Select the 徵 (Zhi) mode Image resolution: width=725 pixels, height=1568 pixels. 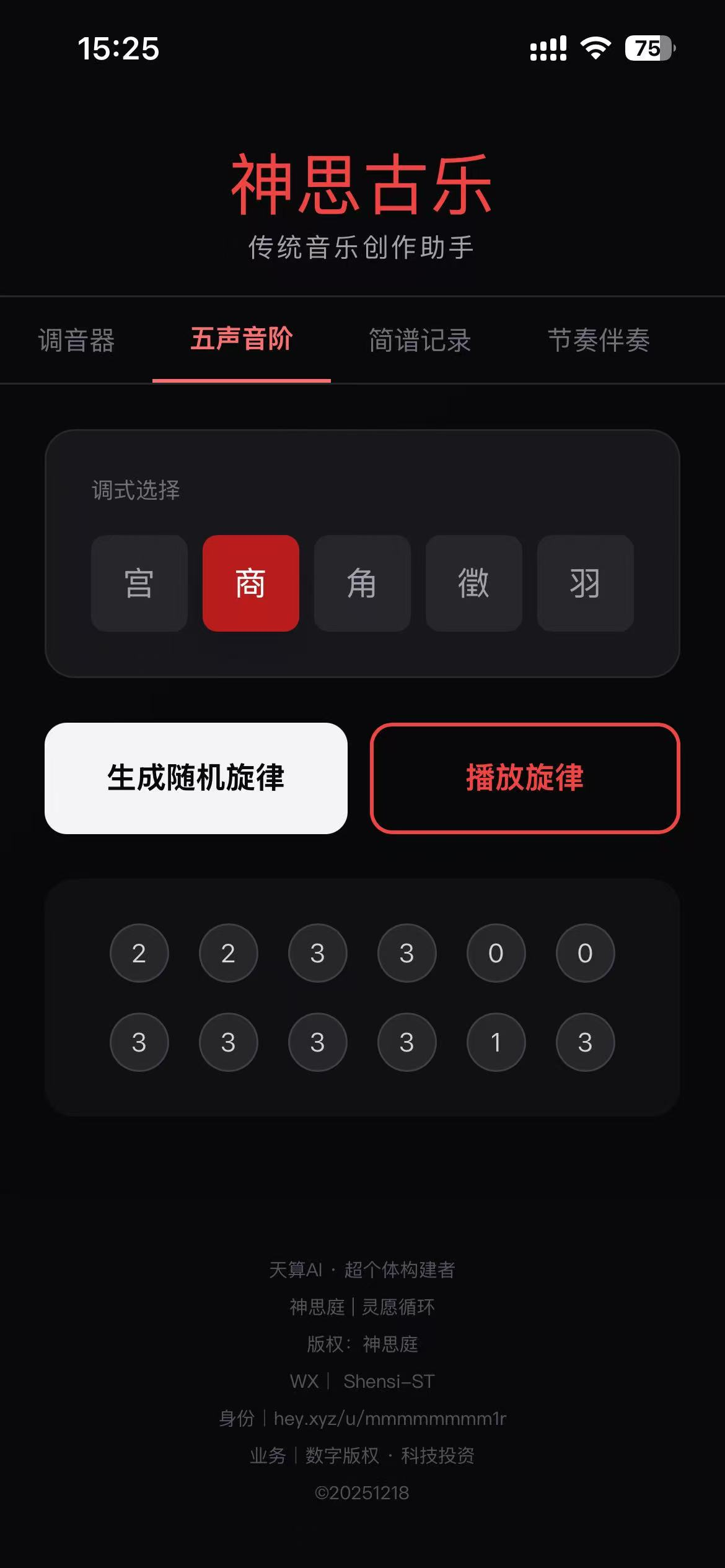click(x=473, y=583)
